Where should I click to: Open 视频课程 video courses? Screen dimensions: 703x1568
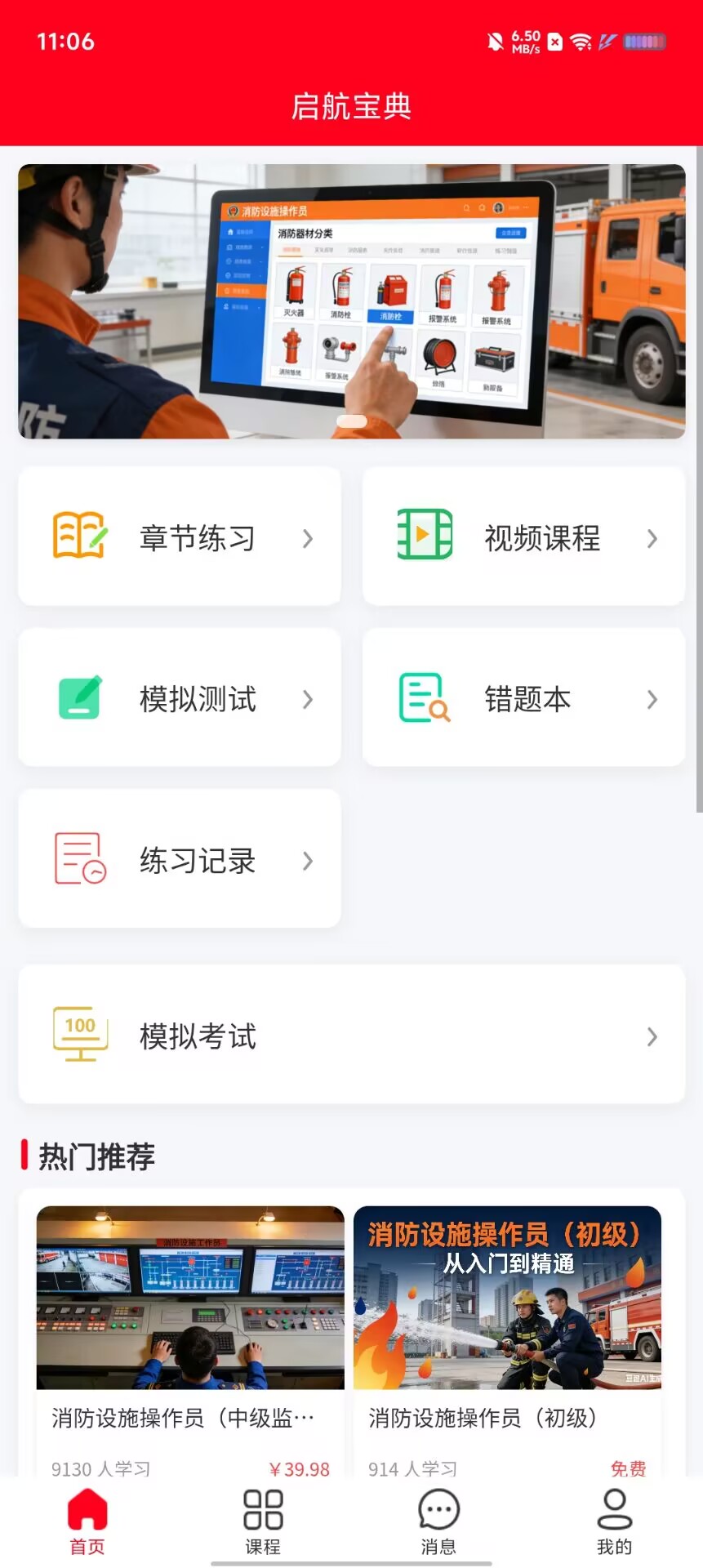(523, 537)
